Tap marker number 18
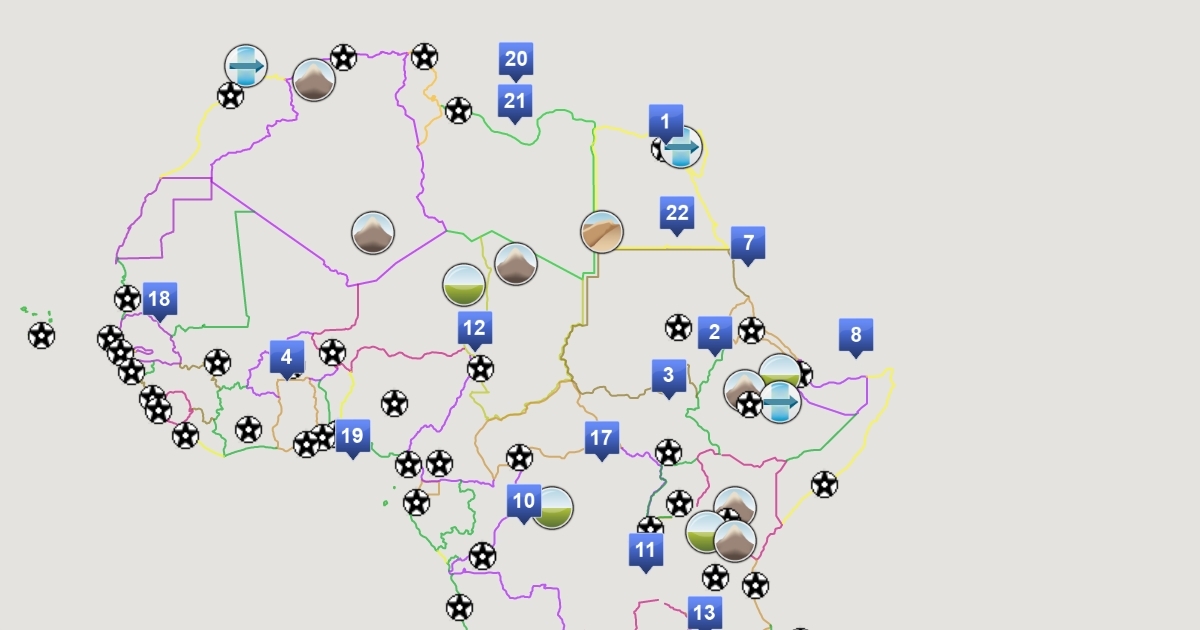1200x630 pixels. tap(160, 299)
